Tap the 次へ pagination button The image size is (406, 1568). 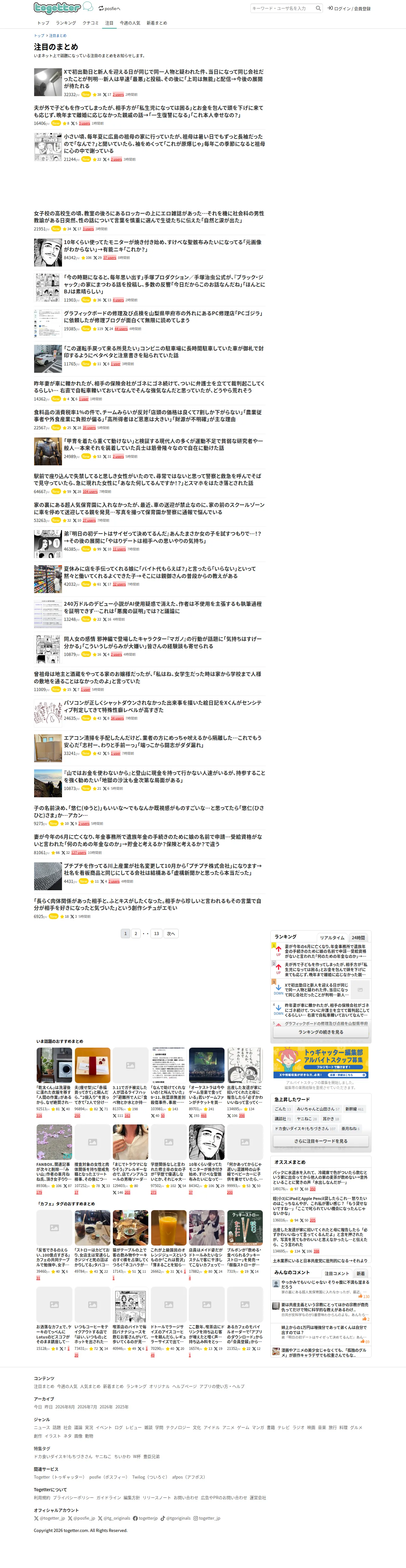click(x=171, y=933)
